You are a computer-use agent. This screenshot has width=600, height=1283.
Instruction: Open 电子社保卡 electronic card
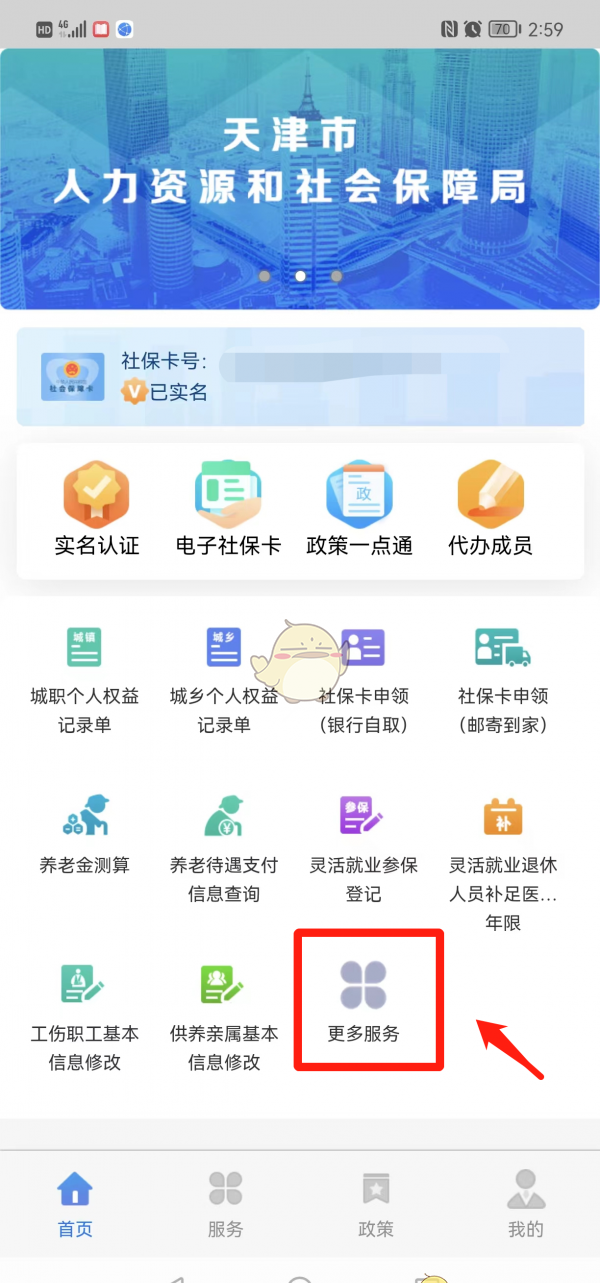[228, 509]
